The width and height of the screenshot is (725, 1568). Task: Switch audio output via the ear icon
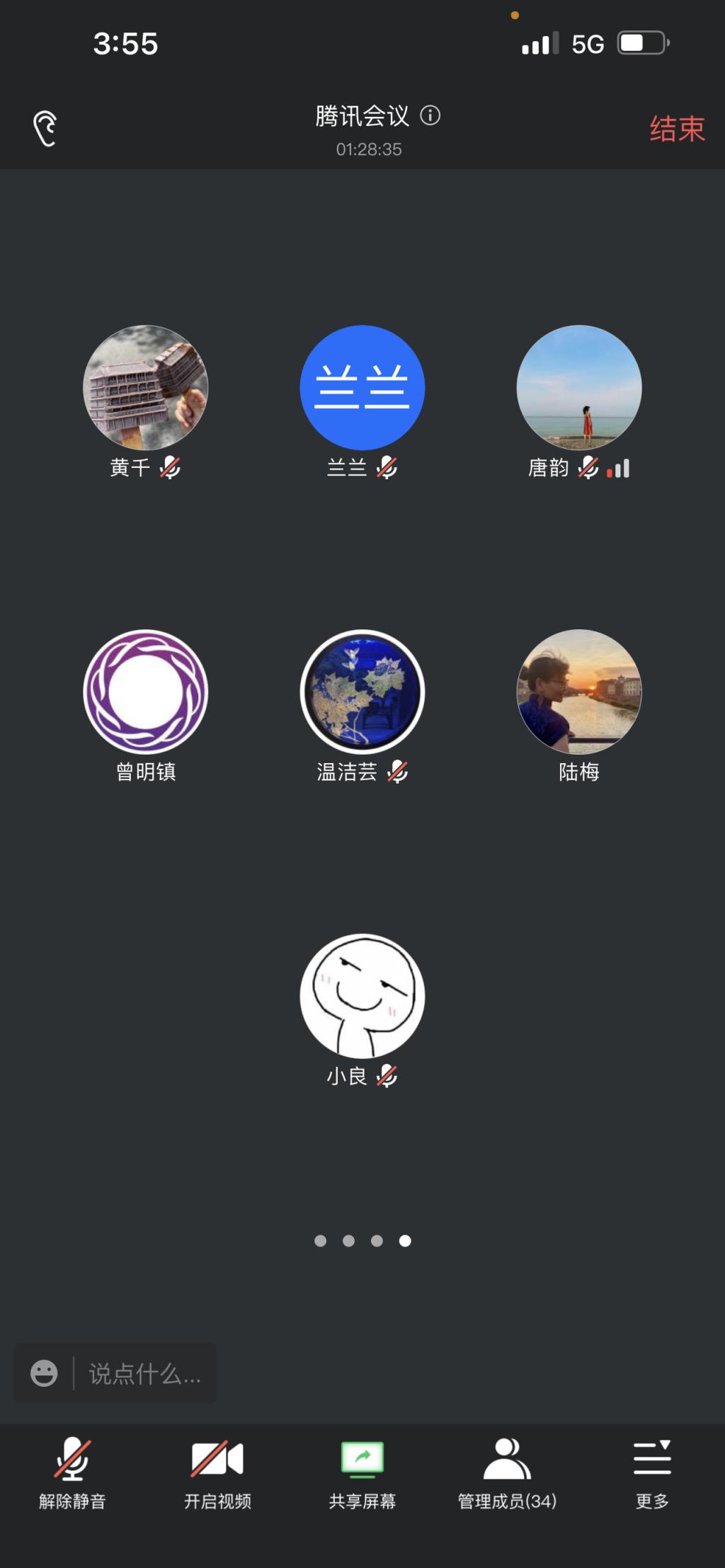[x=45, y=129]
